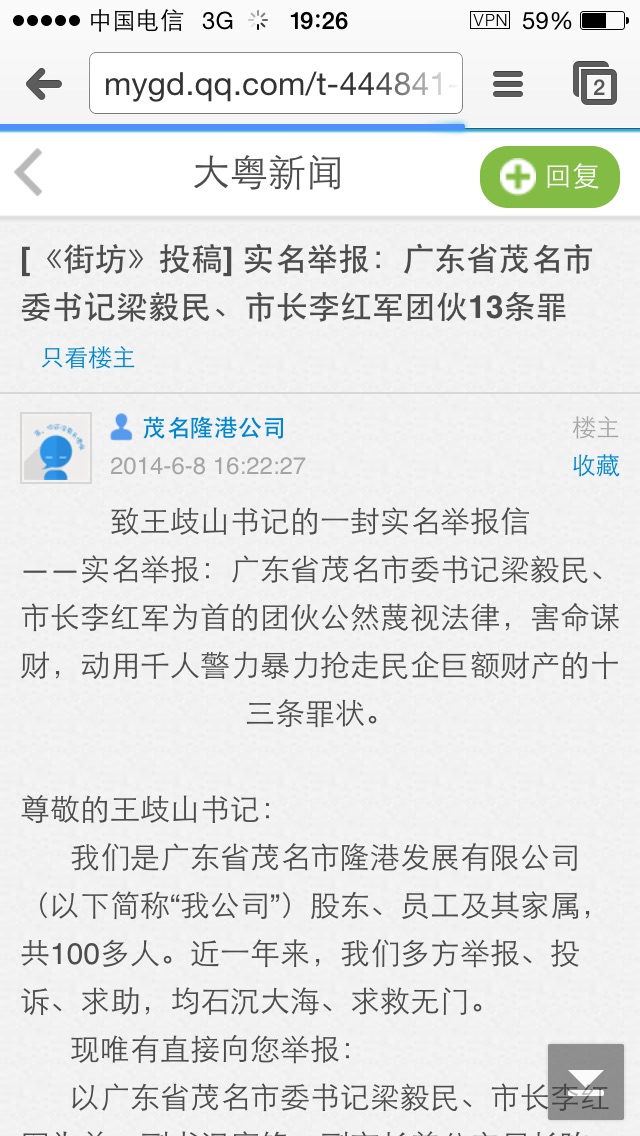Filter posts with 只看楼主

pos(88,358)
